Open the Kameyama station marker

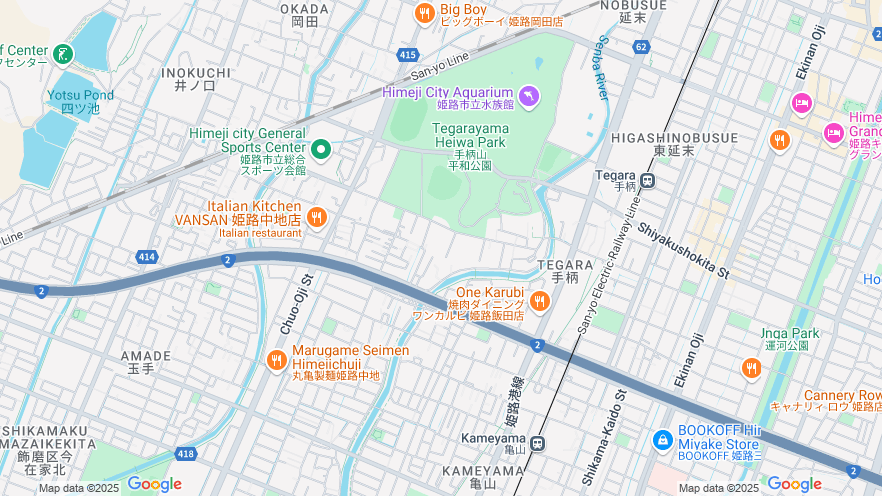click(538, 443)
